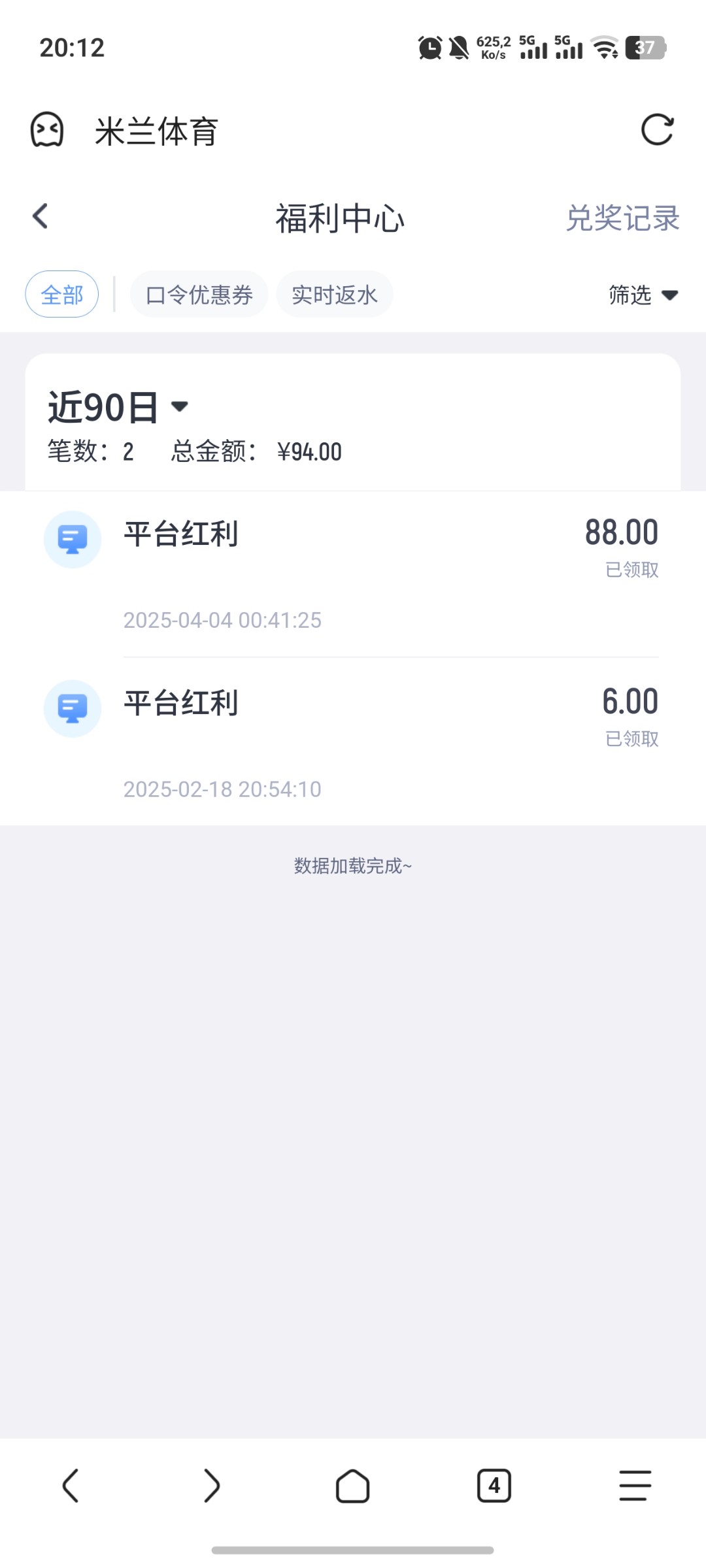Go back from 福利中心 page
Viewport: 706px width, 1568px height.
click(41, 216)
